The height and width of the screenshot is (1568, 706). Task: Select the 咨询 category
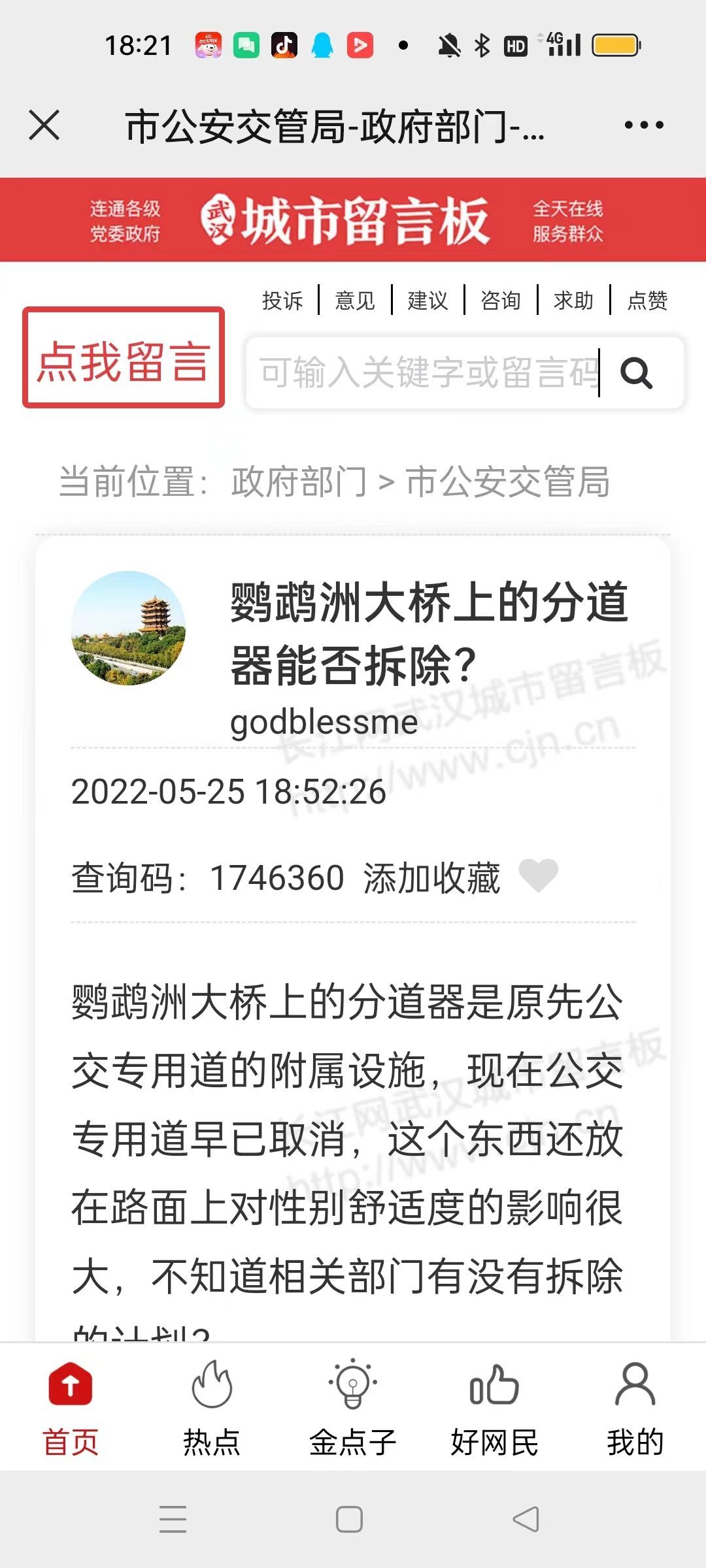click(501, 301)
